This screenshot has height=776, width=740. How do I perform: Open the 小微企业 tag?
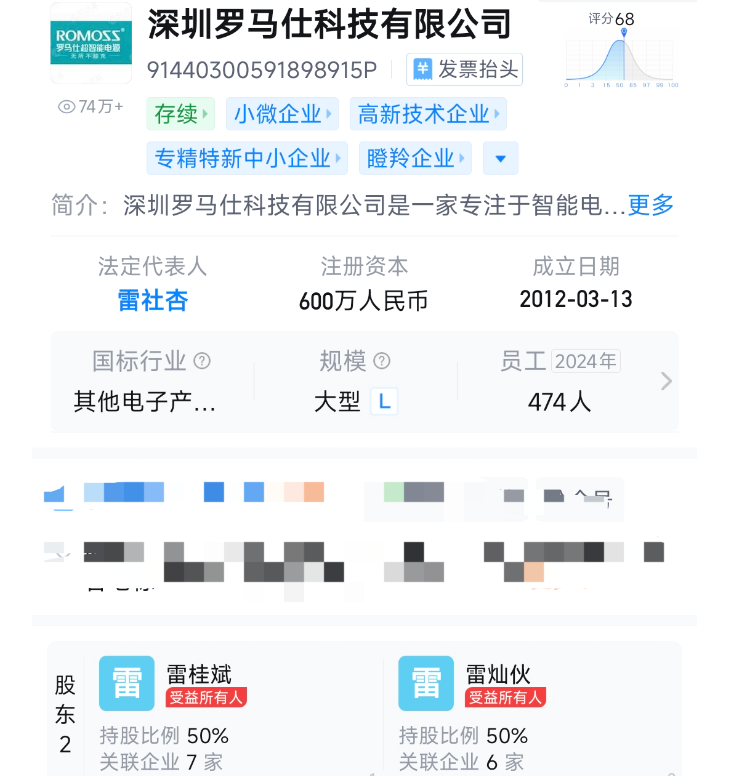coord(281,114)
